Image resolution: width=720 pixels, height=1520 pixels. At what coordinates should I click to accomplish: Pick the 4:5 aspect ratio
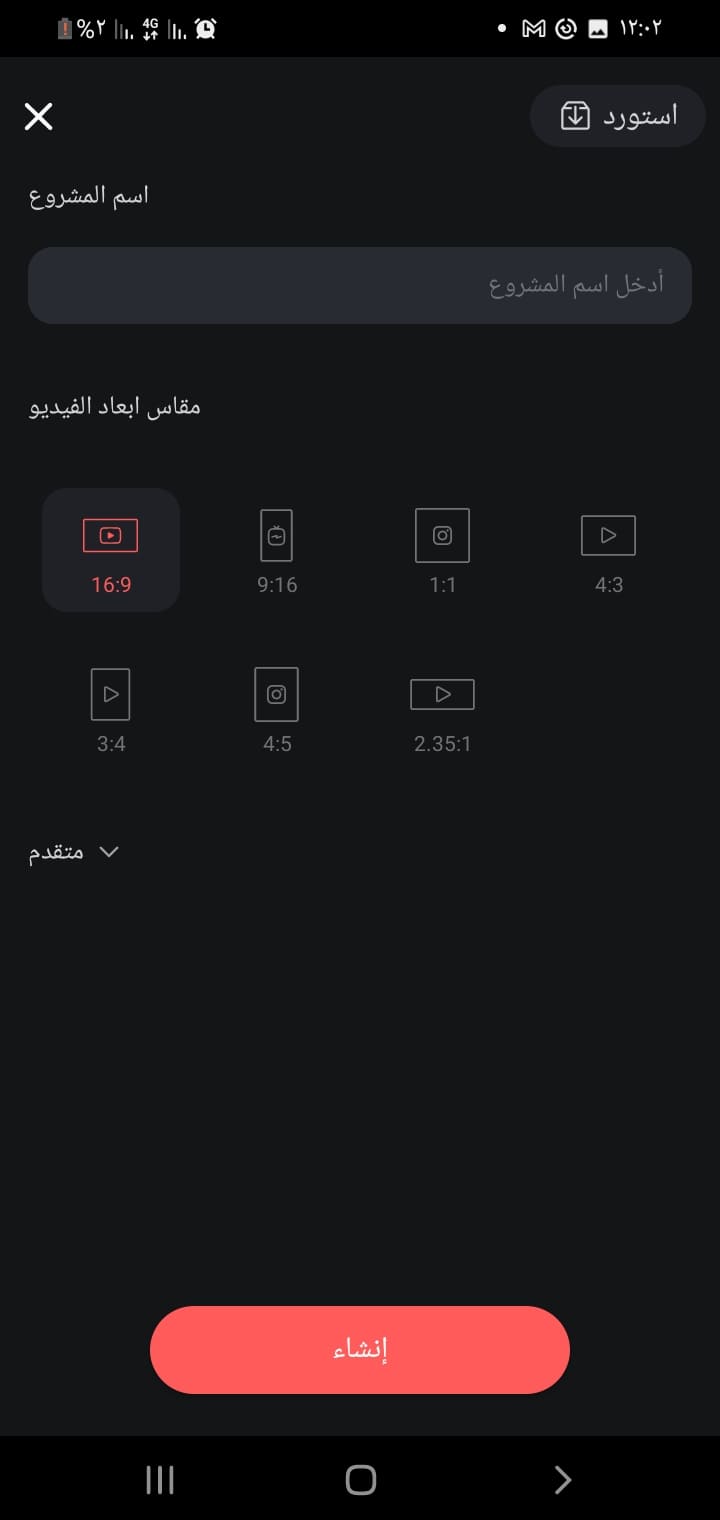[x=277, y=709]
